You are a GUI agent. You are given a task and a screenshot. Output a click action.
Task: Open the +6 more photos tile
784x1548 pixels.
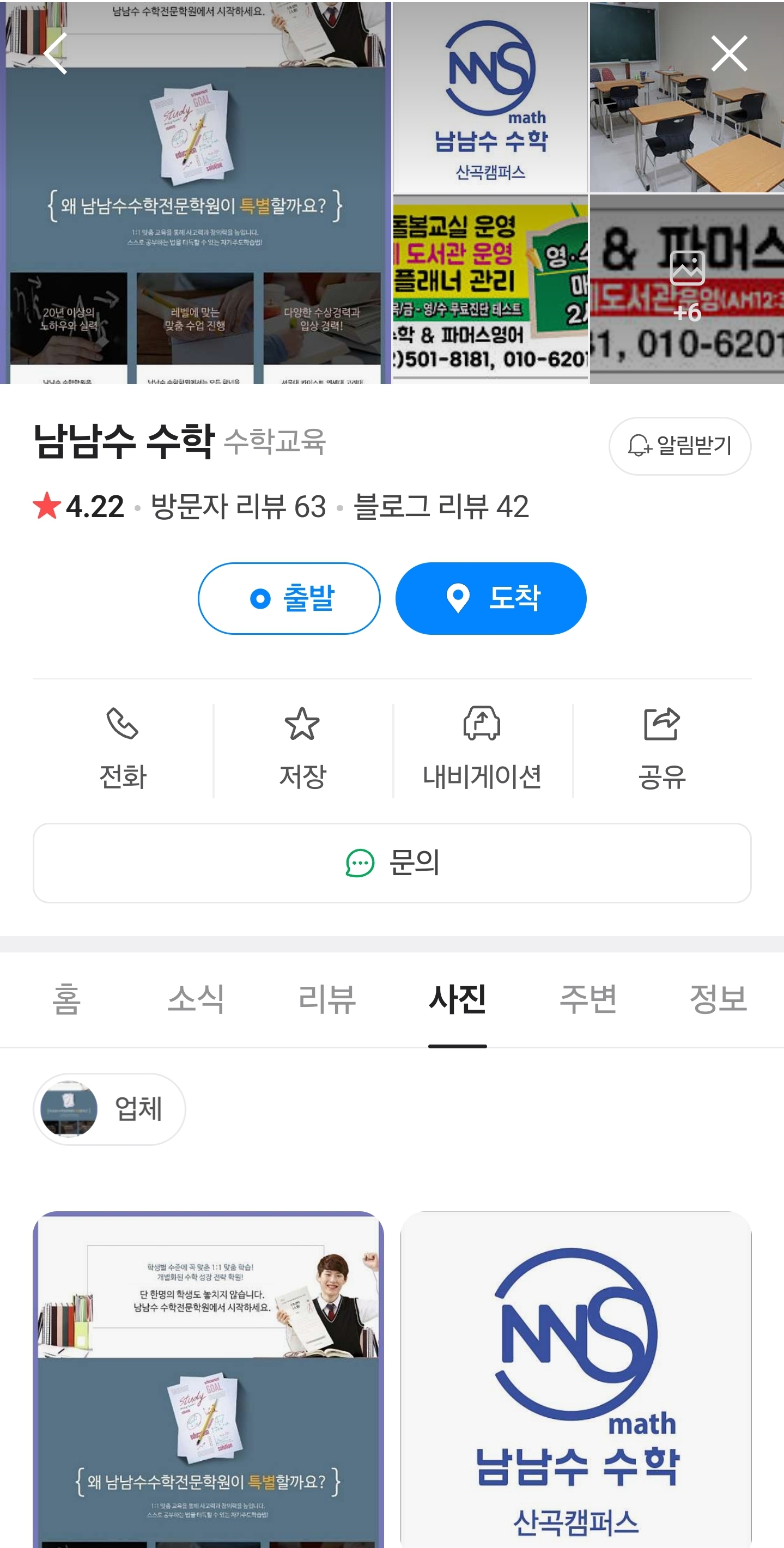pos(686,289)
